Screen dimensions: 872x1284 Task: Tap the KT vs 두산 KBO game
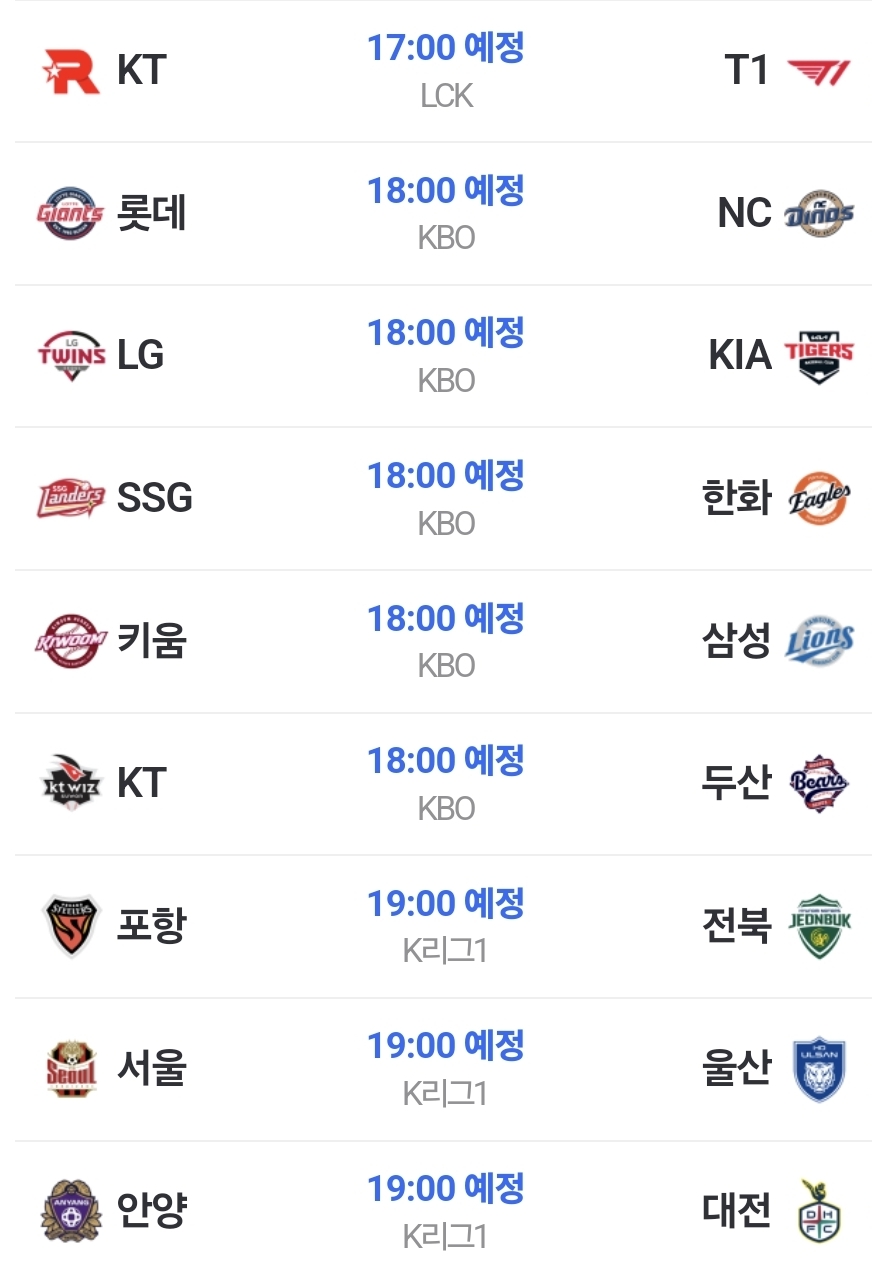445,783
